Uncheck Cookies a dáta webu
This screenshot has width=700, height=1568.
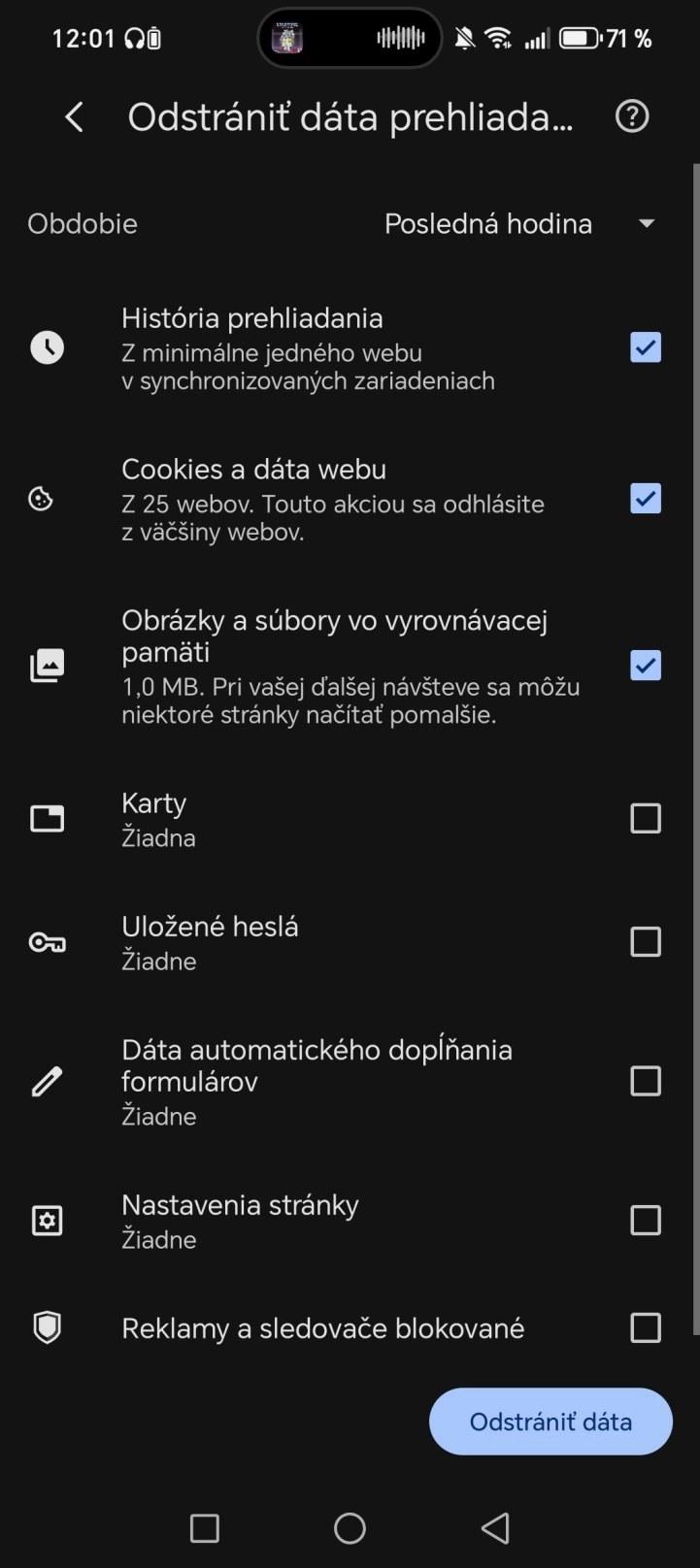[646, 499]
